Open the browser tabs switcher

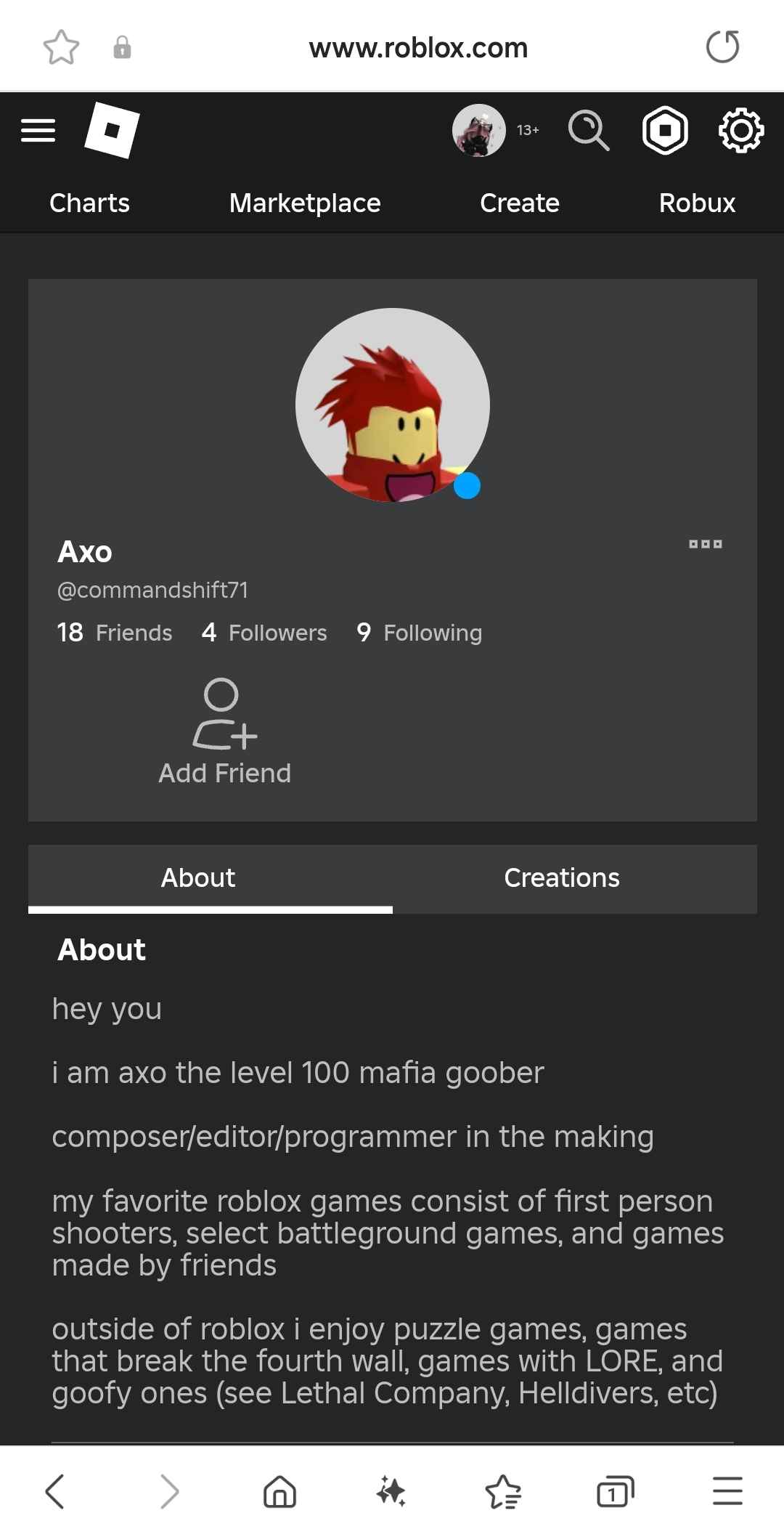point(615,1492)
